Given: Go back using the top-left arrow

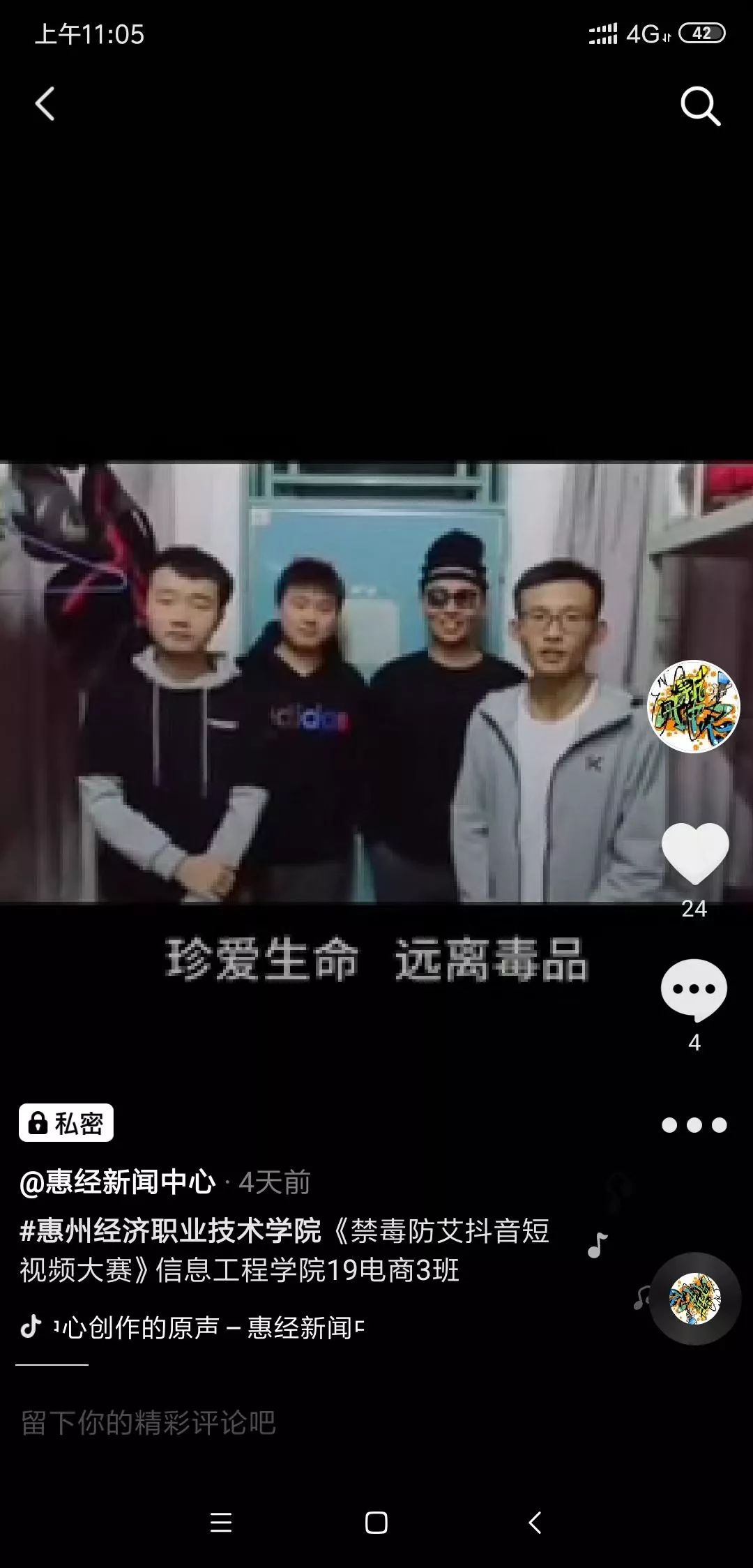Looking at the screenshot, I should click(45, 105).
